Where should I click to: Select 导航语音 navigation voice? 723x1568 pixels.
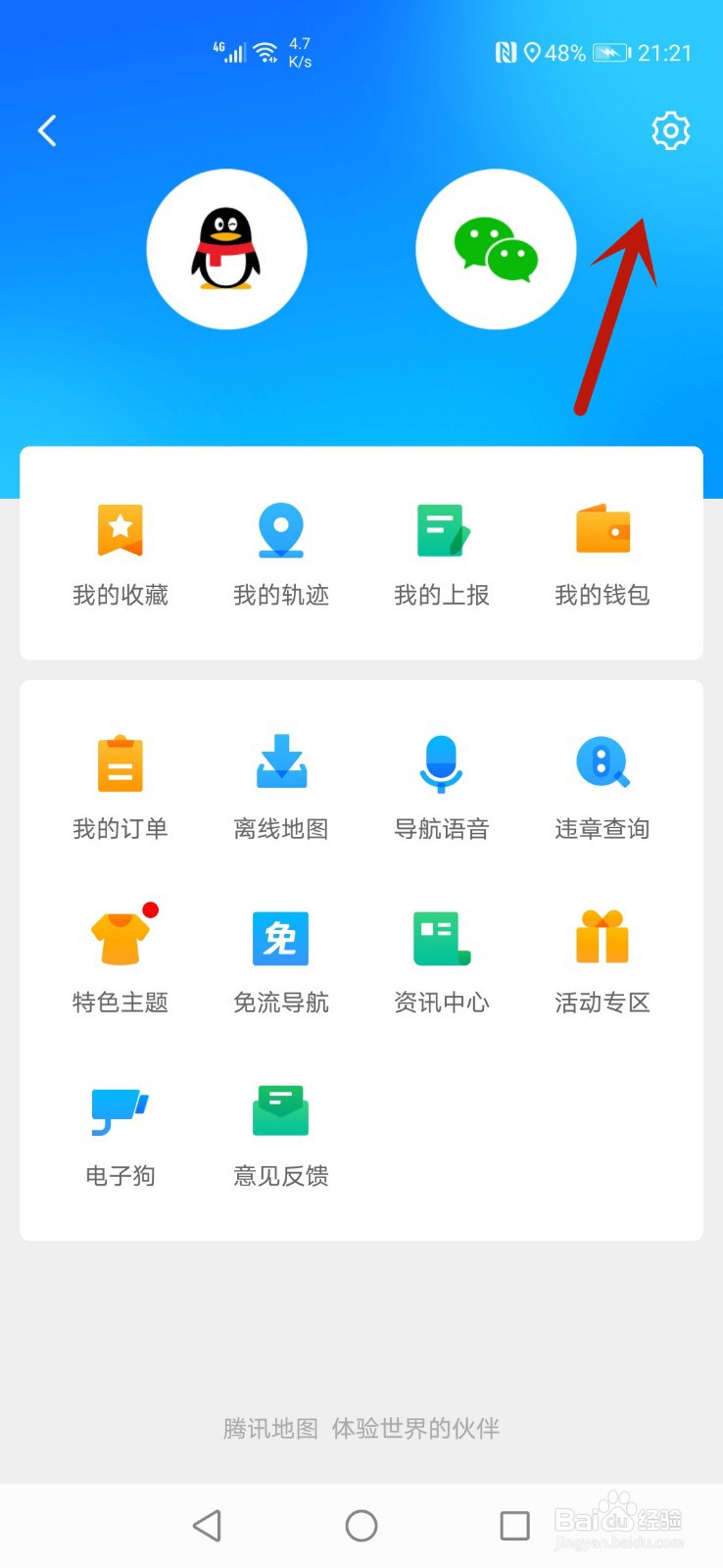(x=442, y=788)
